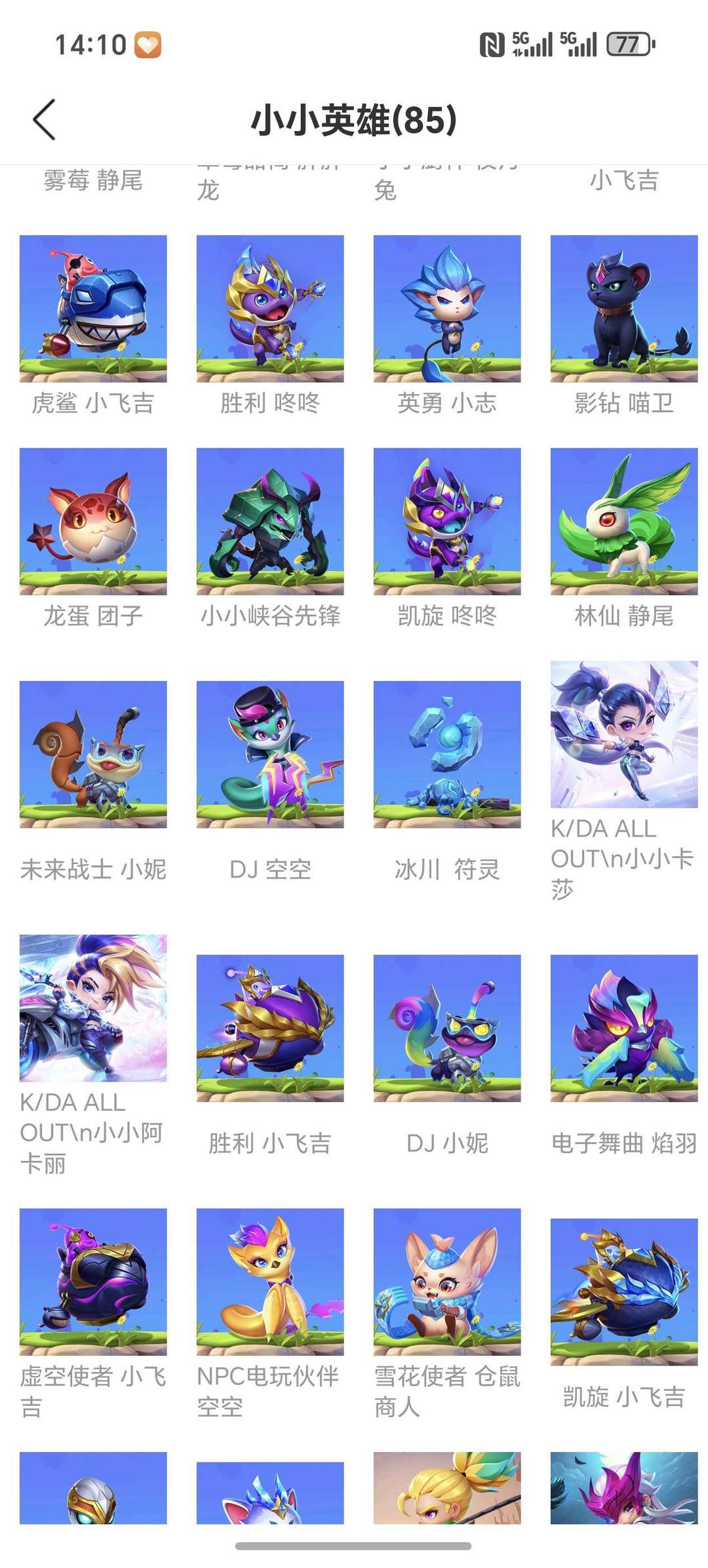Open the DJ 小妮 tile
The width and height of the screenshot is (708, 1568).
tap(447, 1028)
